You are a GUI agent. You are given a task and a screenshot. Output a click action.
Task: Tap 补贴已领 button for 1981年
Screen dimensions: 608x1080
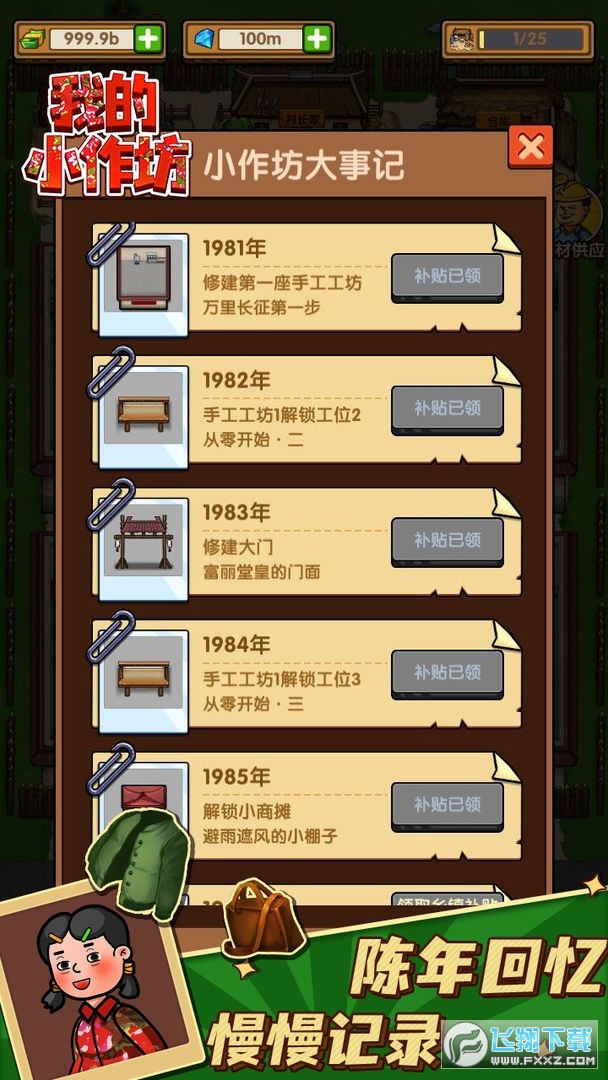pyautogui.click(x=447, y=276)
